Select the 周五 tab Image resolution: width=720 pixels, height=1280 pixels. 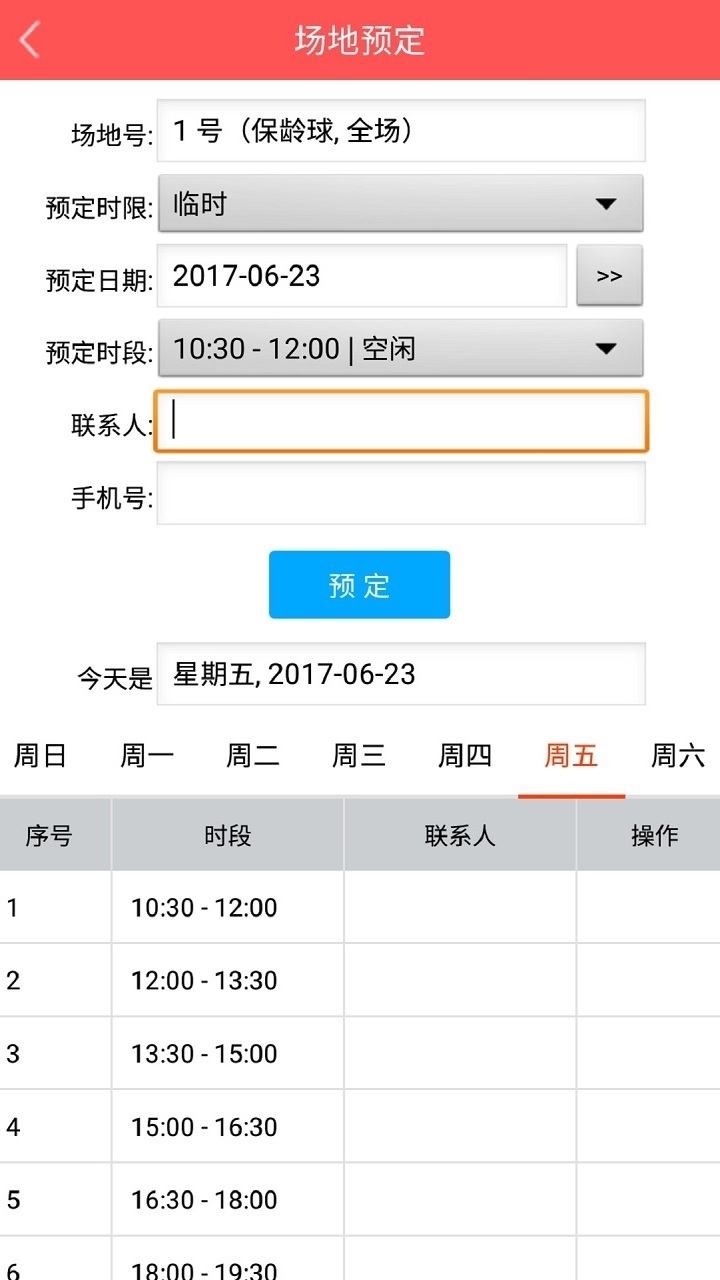tap(571, 756)
